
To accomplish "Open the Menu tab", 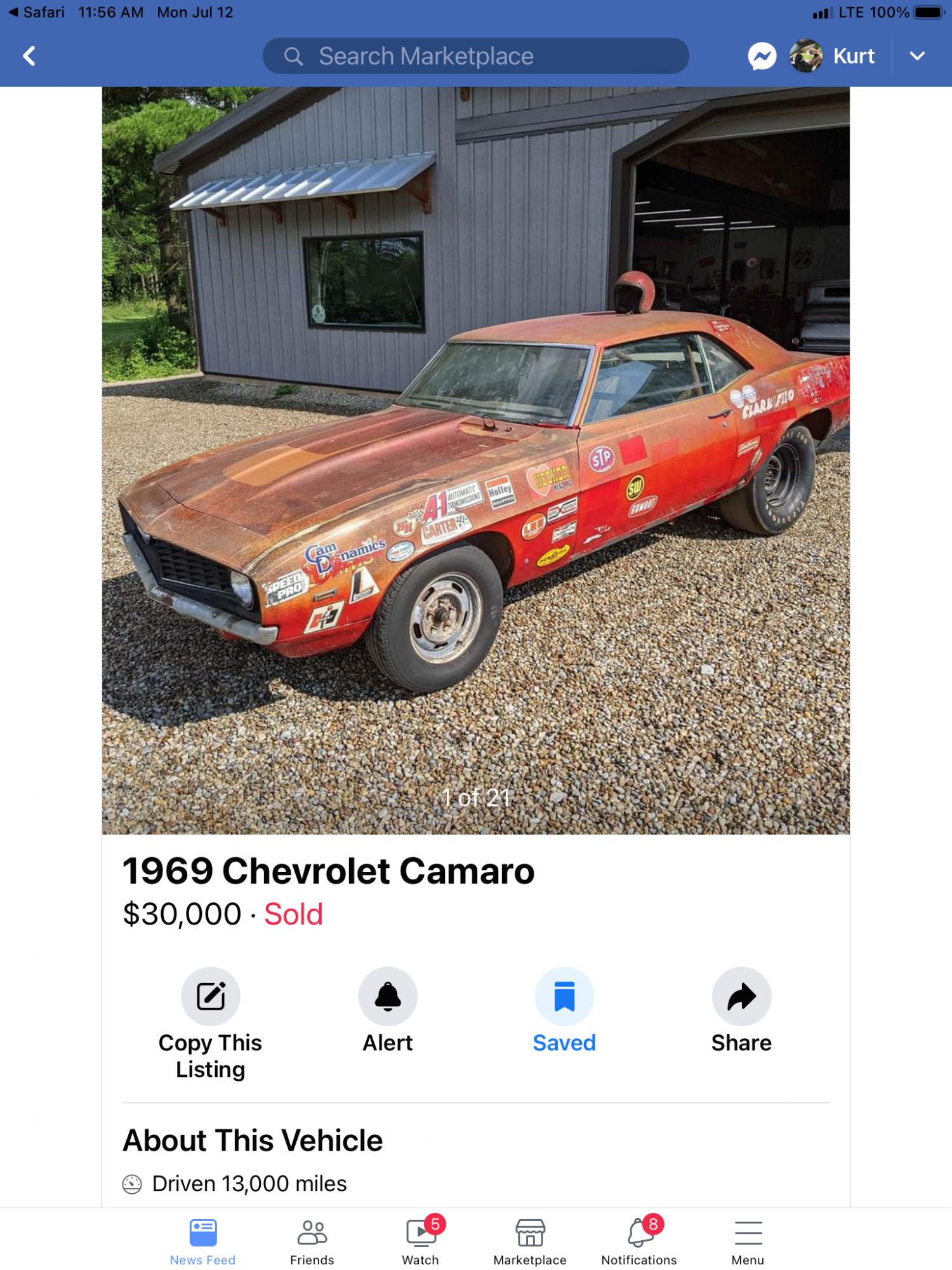I will (748, 1242).
